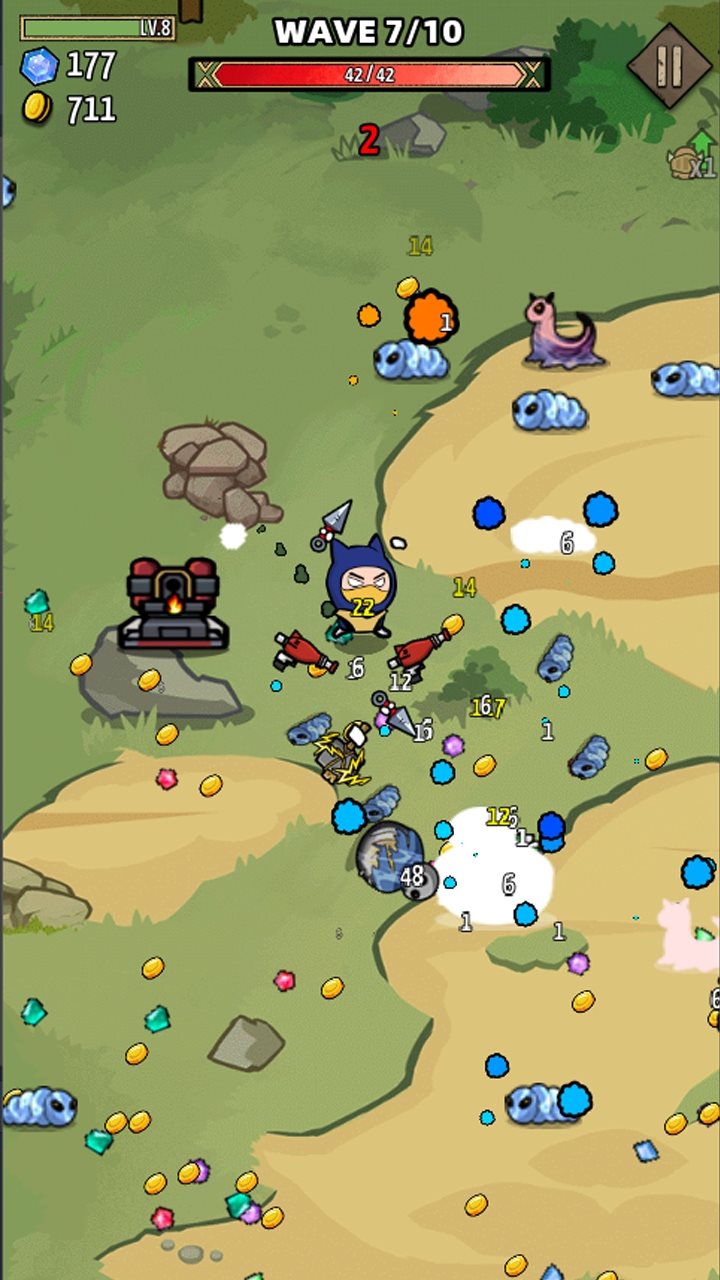Image resolution: width=720 pixels, height=1280 pixels.
Task: Pause the game
Action: [x=670, y=66]
